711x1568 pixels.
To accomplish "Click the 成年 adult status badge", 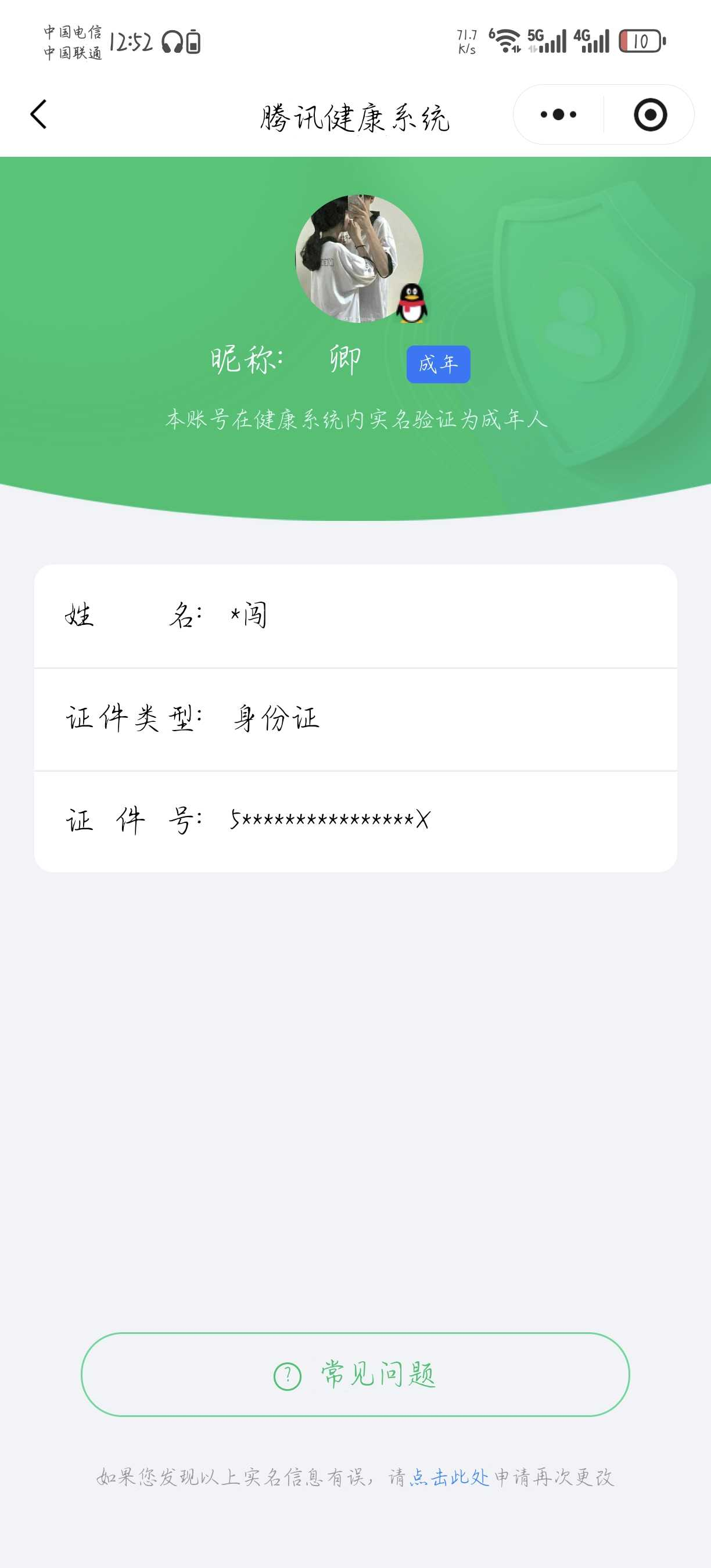I will [439, 364].
